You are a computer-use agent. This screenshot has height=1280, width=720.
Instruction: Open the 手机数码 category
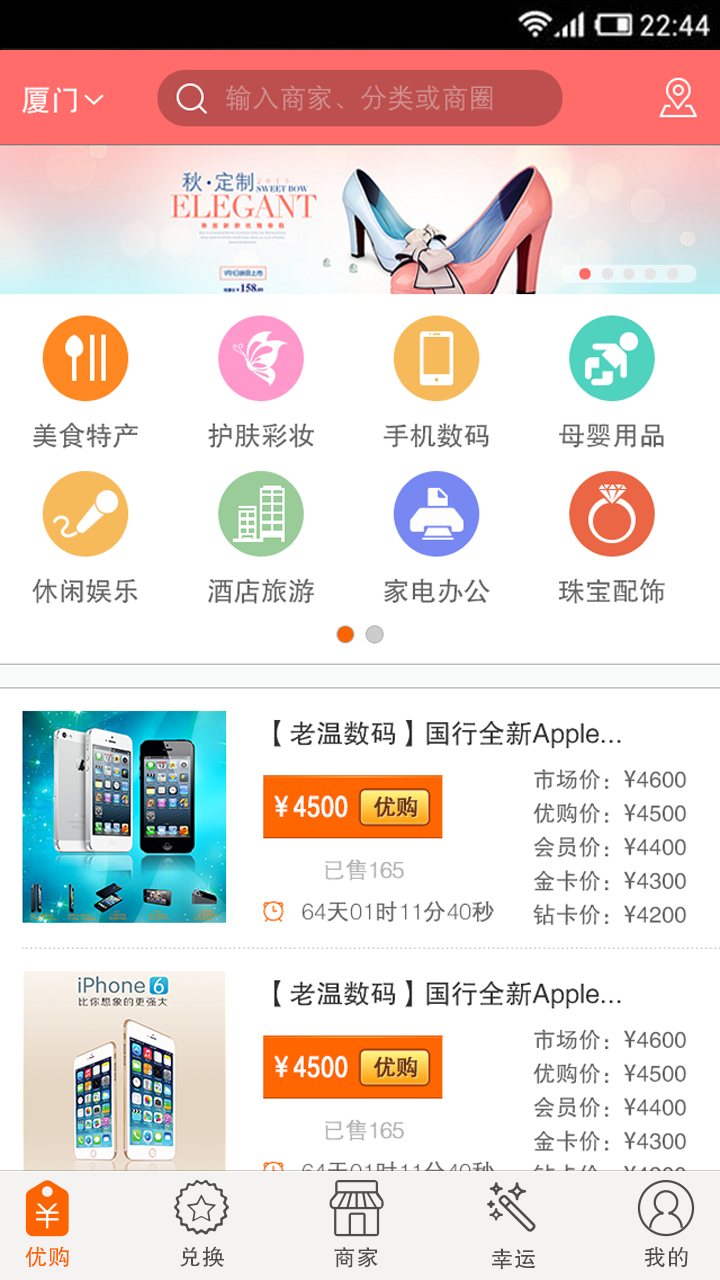pos(436,380)
